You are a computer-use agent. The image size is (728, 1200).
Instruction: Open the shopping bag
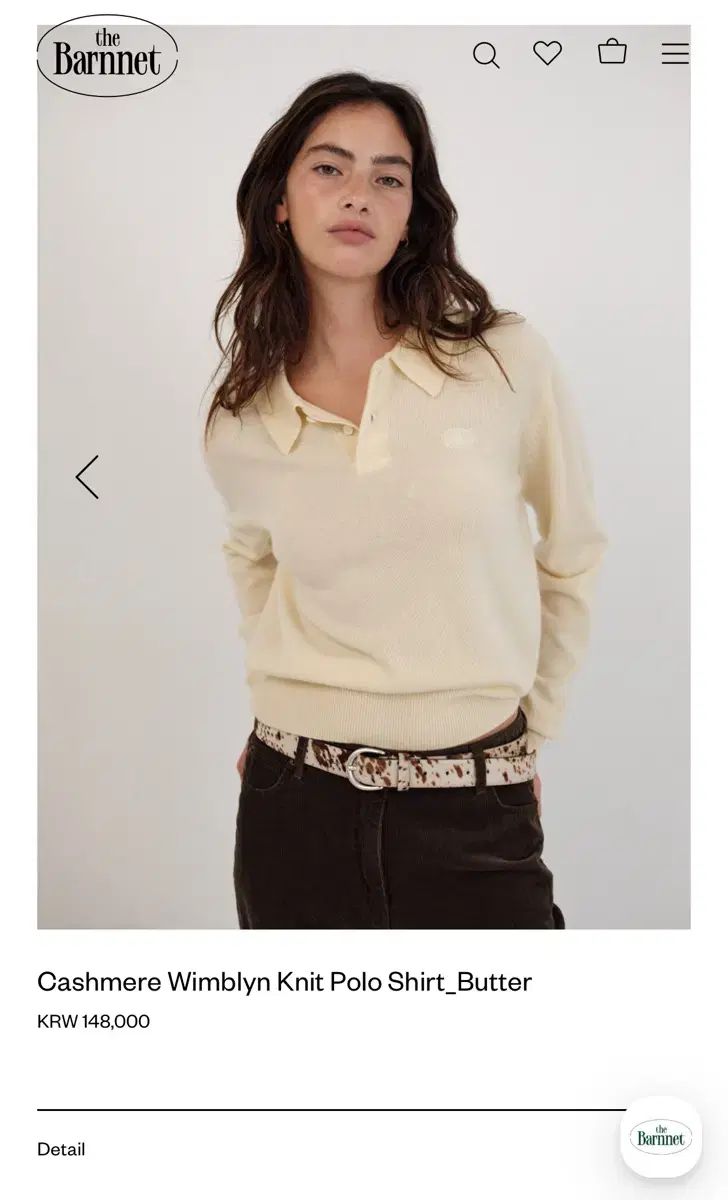pyautogui.click(x=612, y=51)
